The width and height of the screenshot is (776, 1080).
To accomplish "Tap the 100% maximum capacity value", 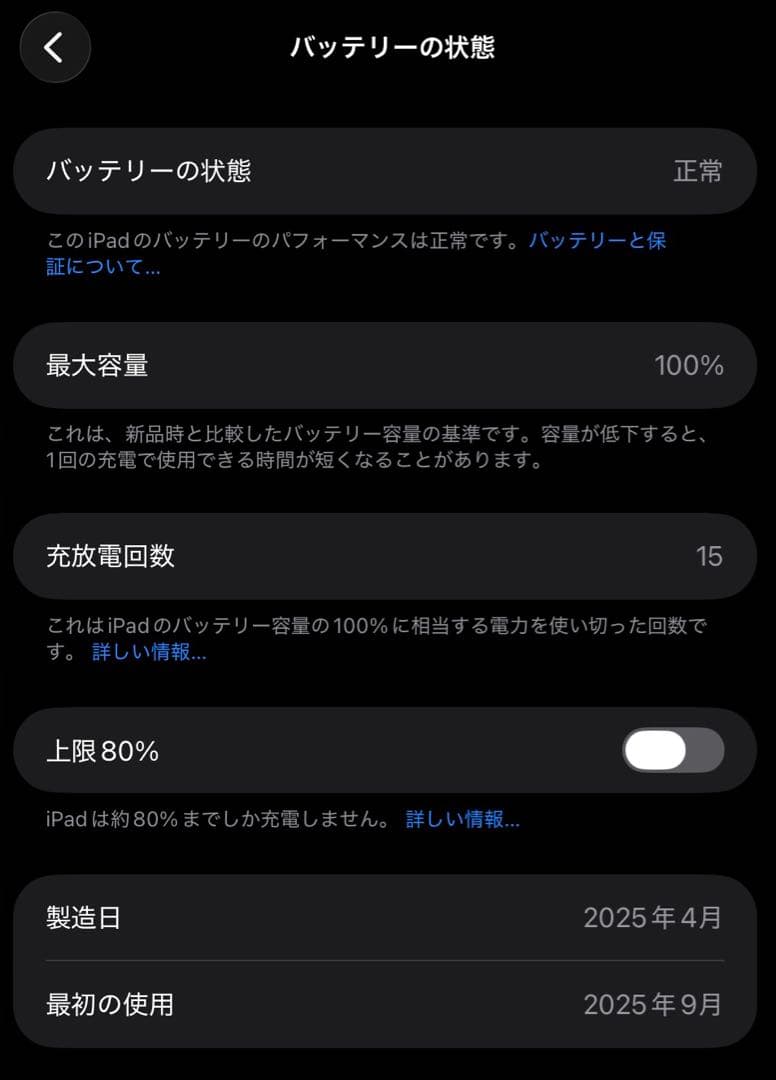I will 688,365.
